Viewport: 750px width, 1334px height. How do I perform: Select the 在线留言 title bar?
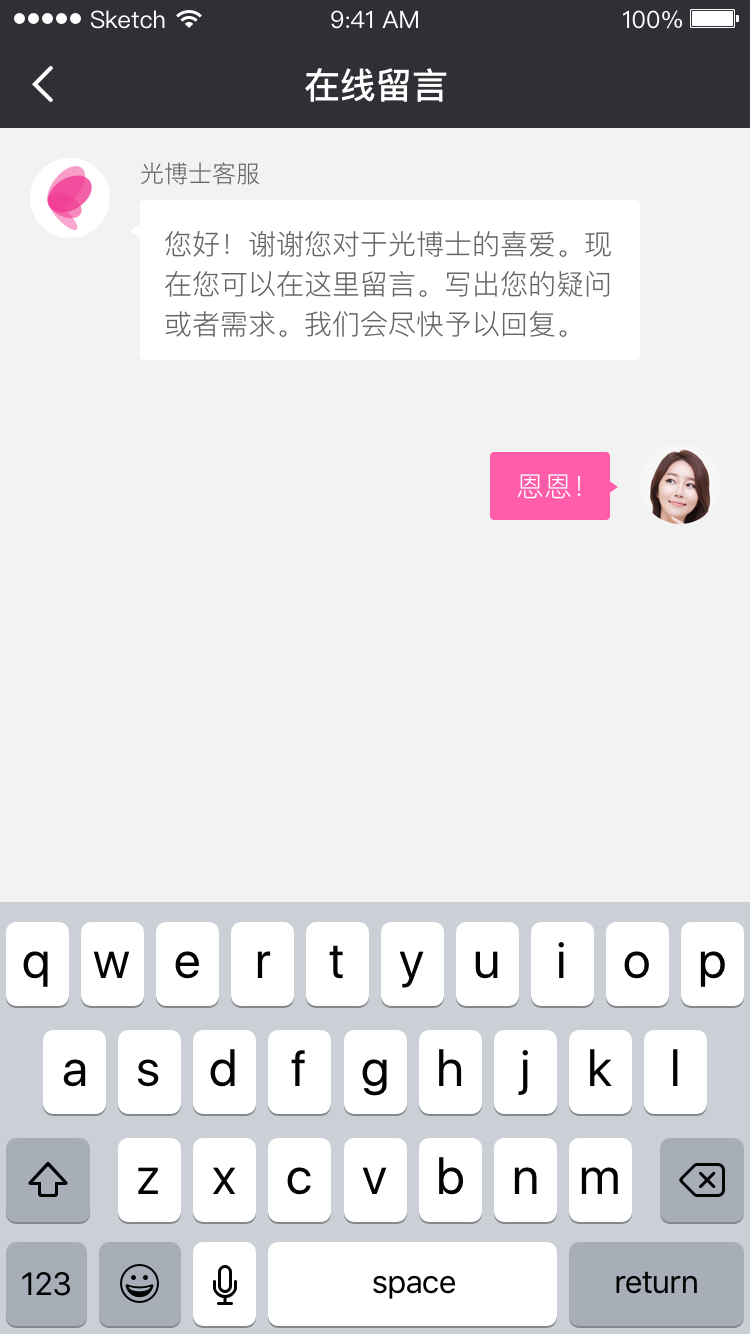pos(375,87)
